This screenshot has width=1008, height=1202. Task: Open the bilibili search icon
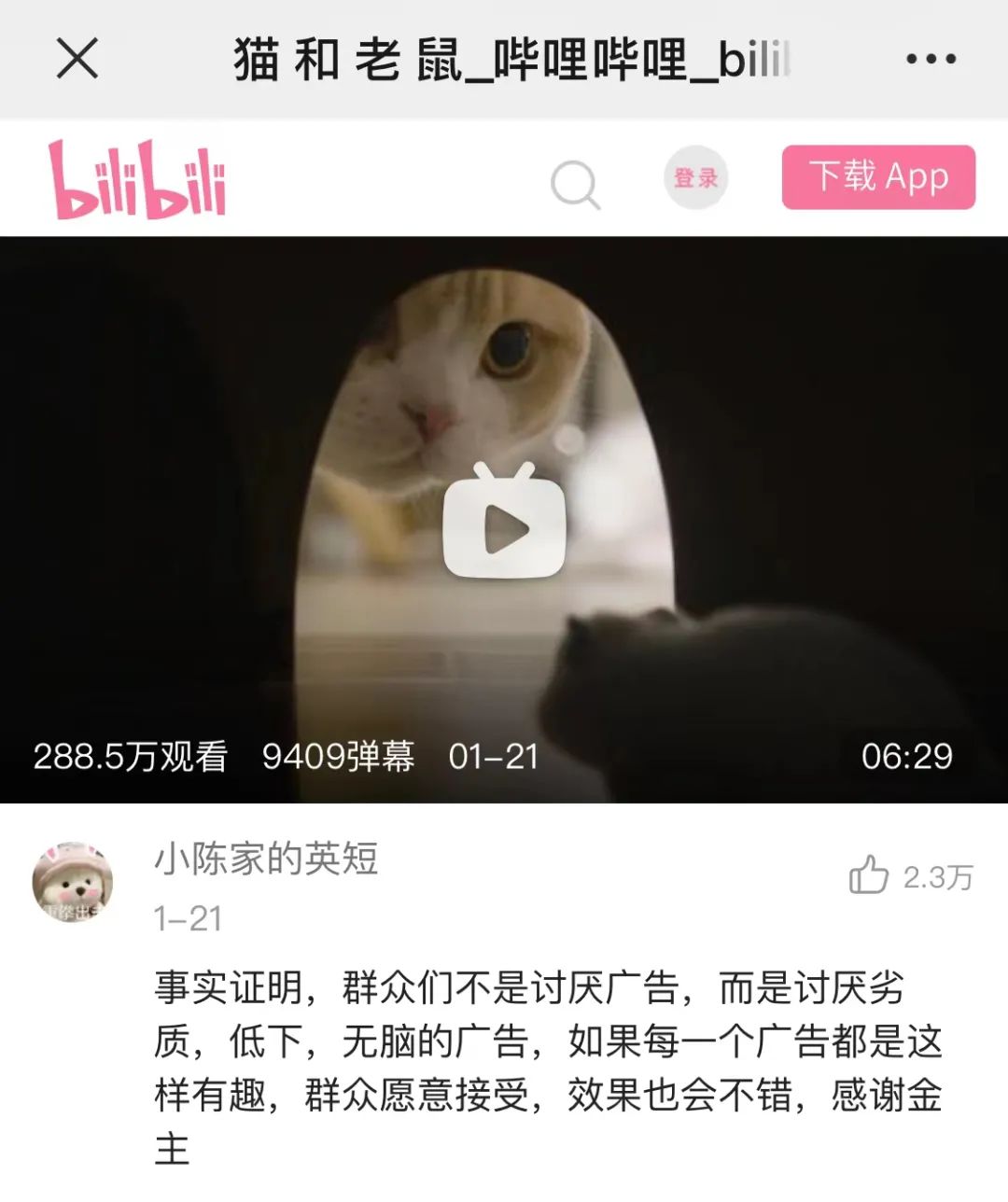[575, 184]
